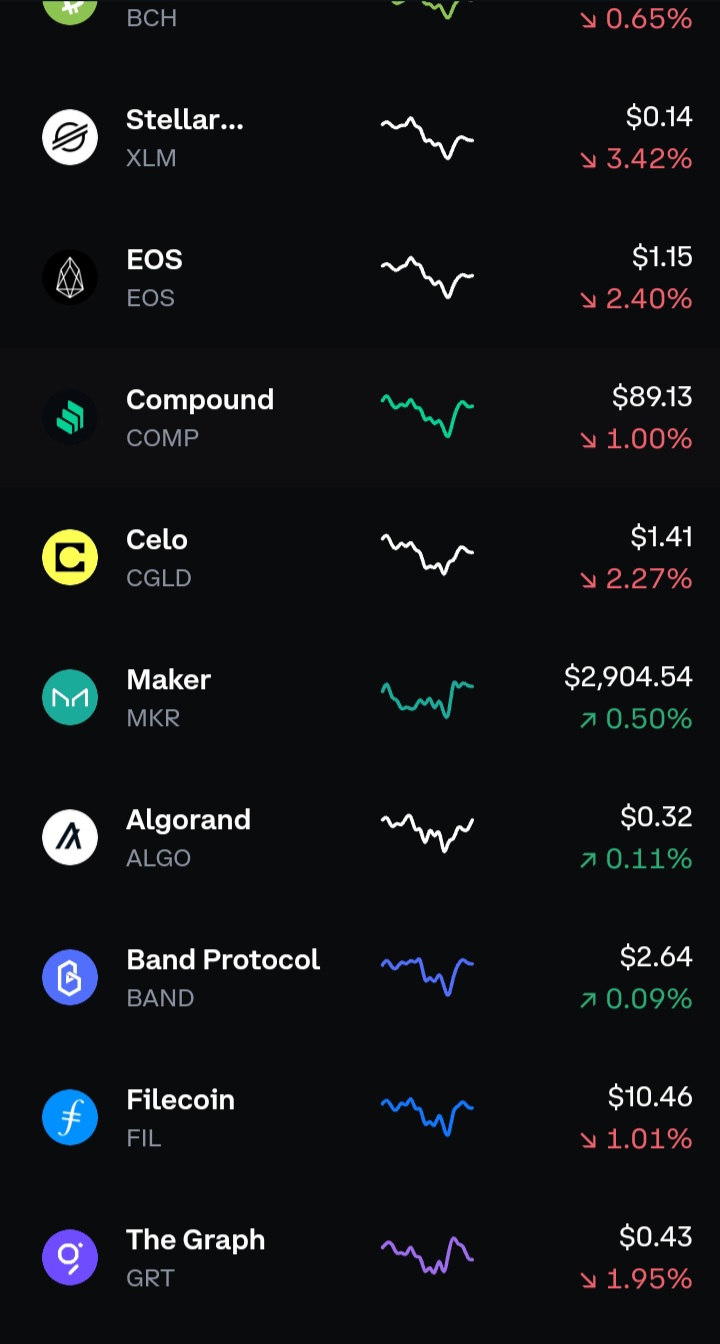Open the Celo CGLD row
The image size is (720, 1344).
360,558
